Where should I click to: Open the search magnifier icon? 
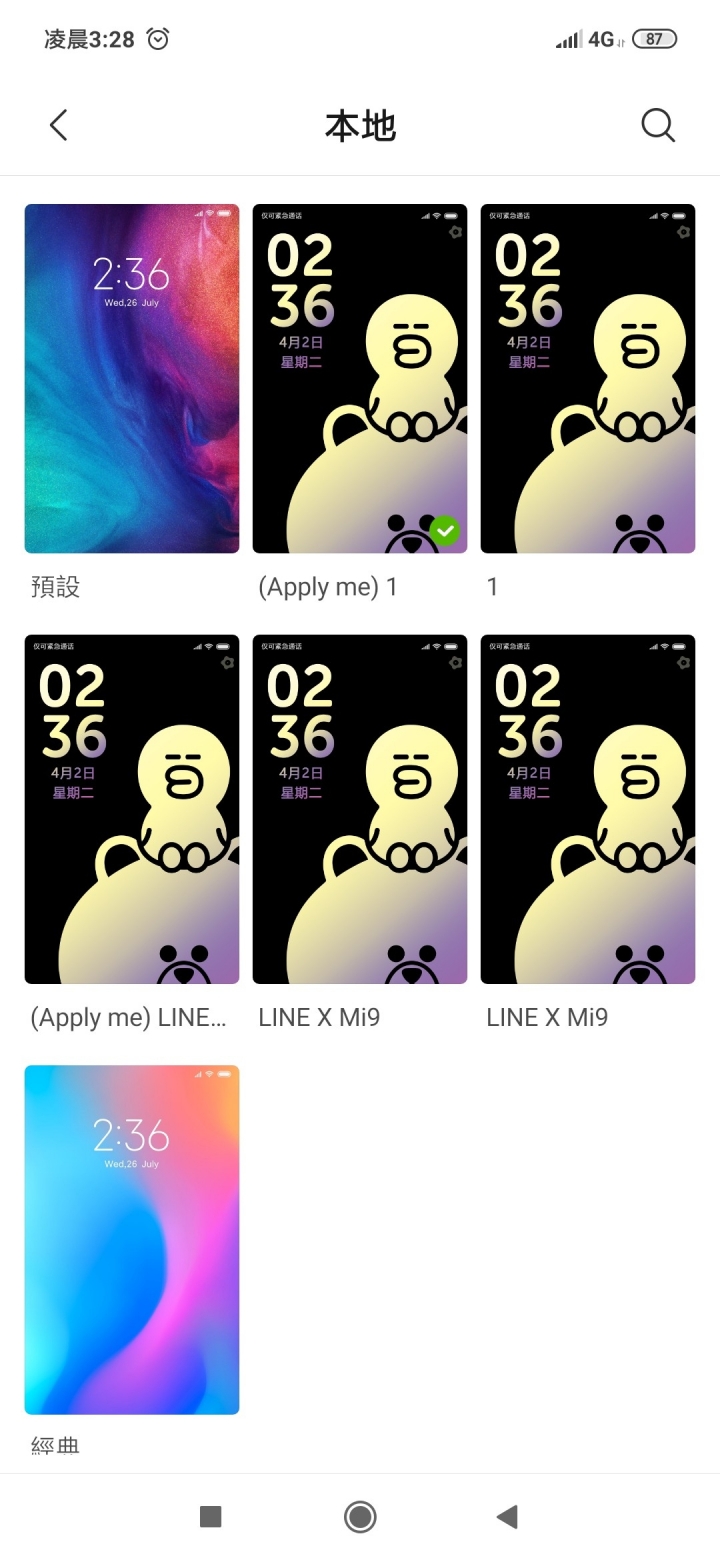point(657,125)
